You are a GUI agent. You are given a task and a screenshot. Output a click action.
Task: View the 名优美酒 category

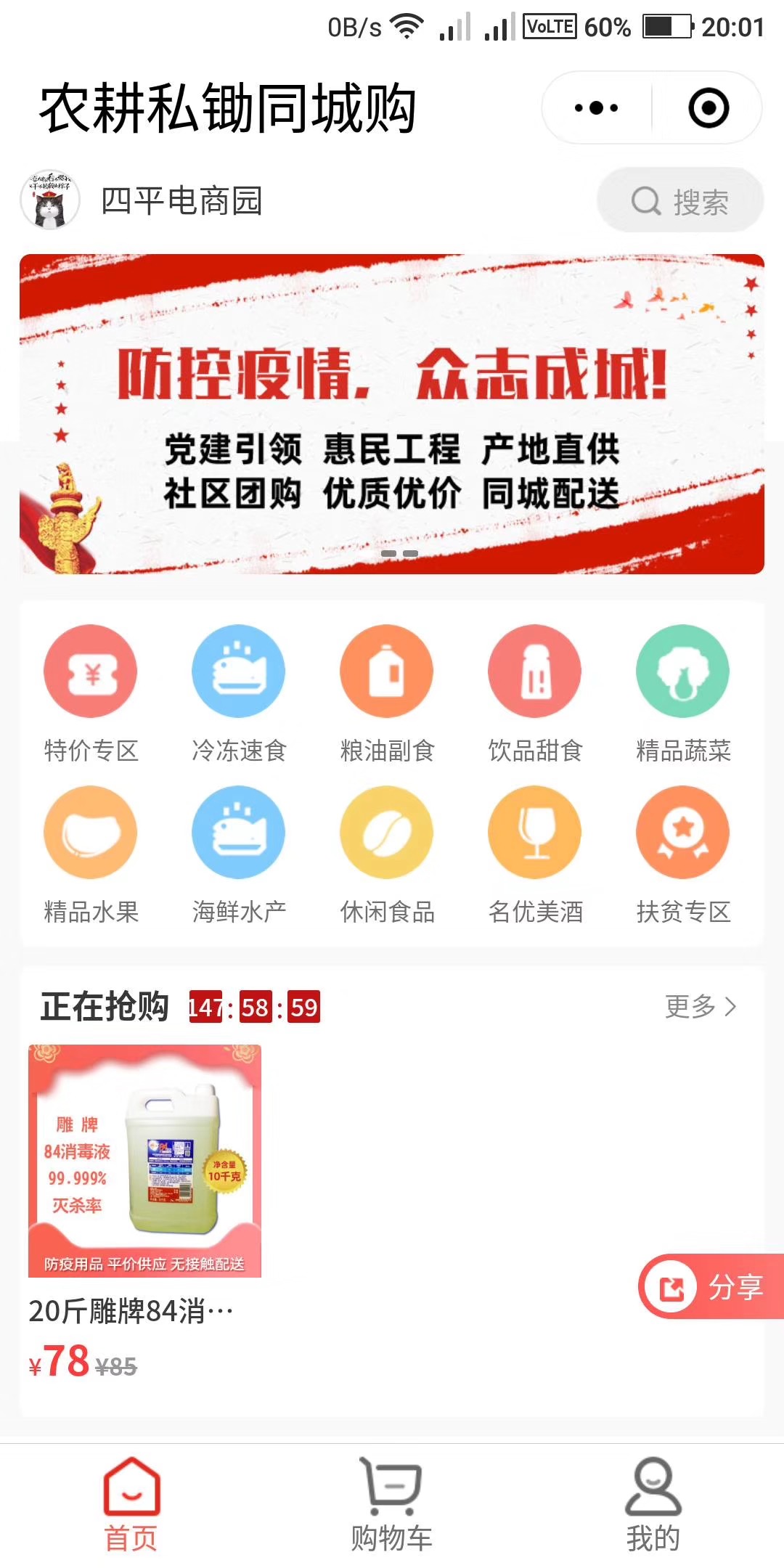pyautogui.click(x=535, y=854)
